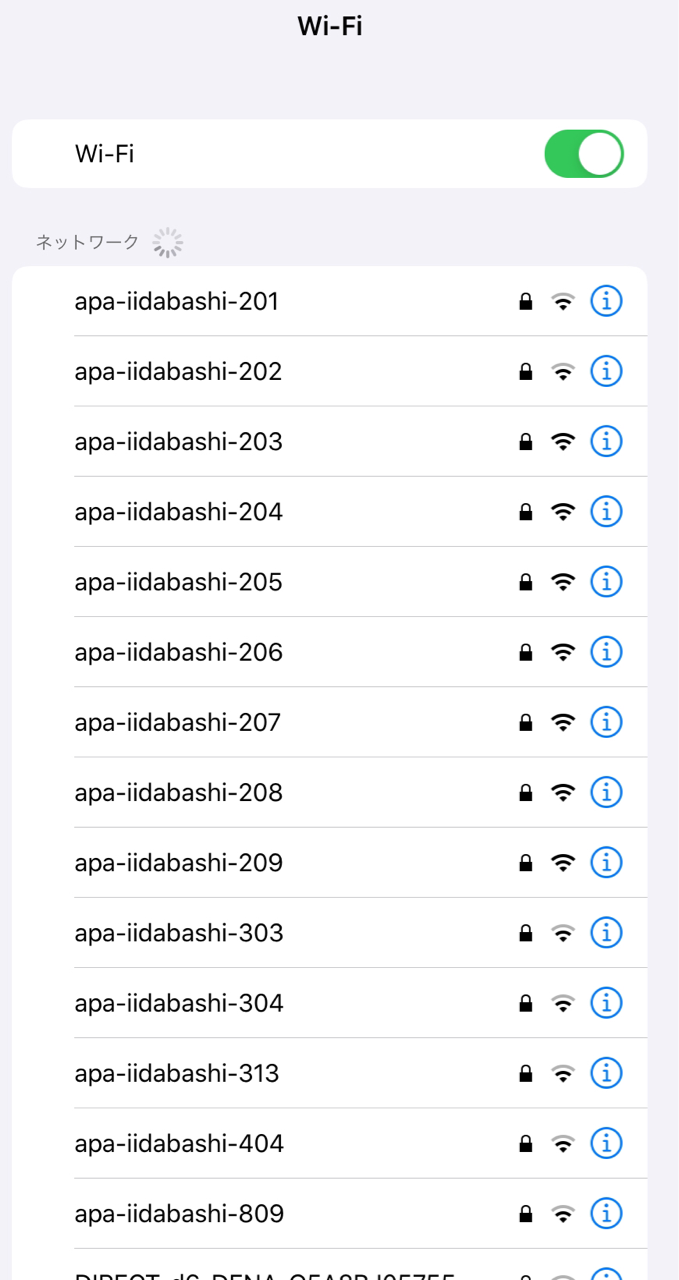Open info for apa-iidabashi-809
Screen dimensions: 679x1280
tap(606, 1214)
